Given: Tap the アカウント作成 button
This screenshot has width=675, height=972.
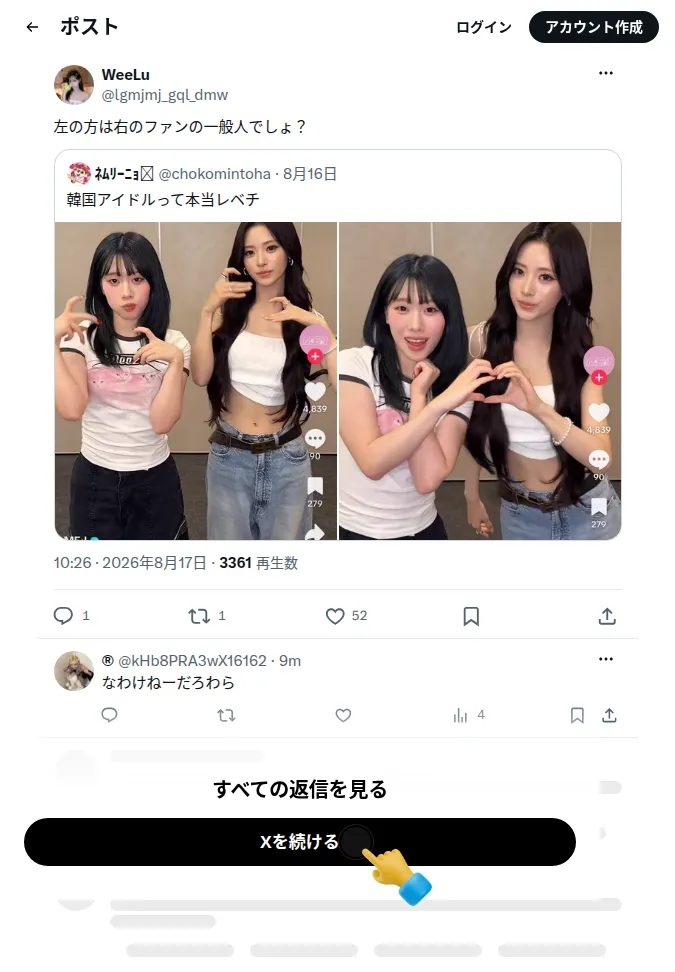Looking at the screenshot, I should (593, 27).
